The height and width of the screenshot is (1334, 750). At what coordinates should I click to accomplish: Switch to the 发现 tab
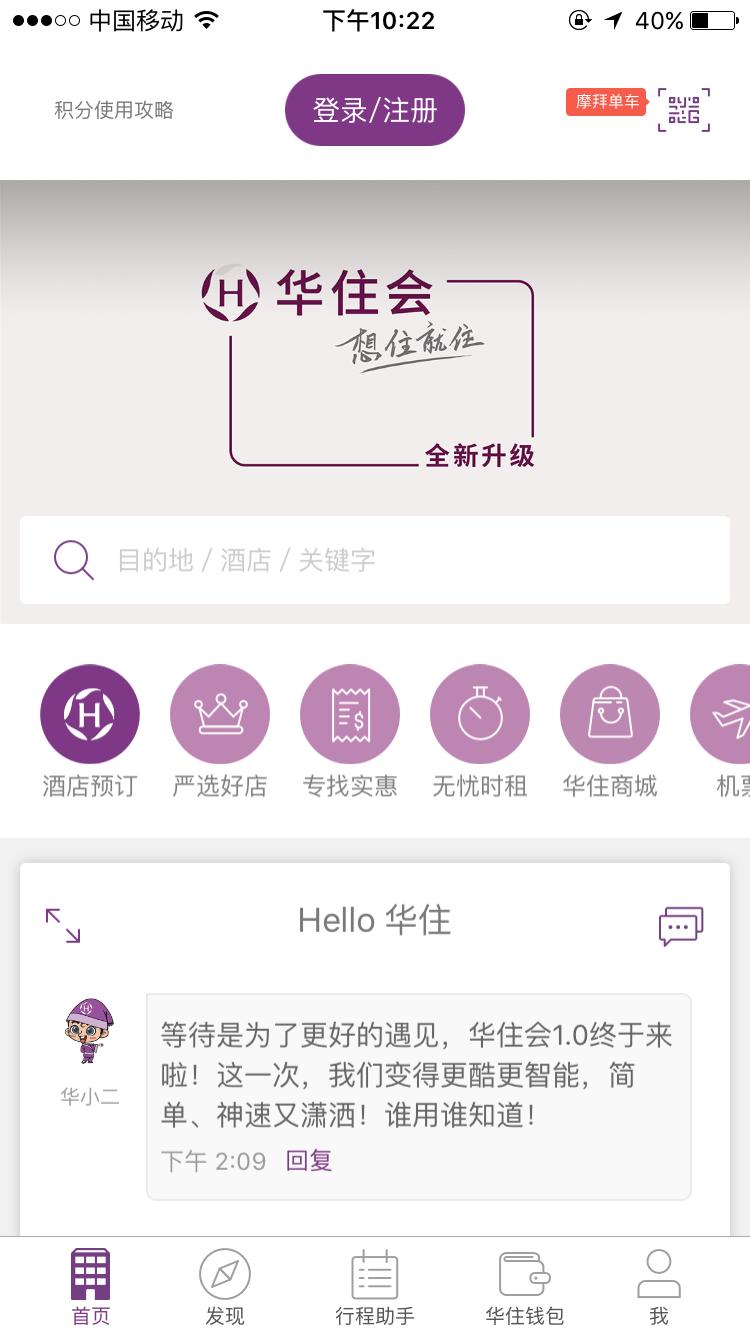pos(225,1287)
